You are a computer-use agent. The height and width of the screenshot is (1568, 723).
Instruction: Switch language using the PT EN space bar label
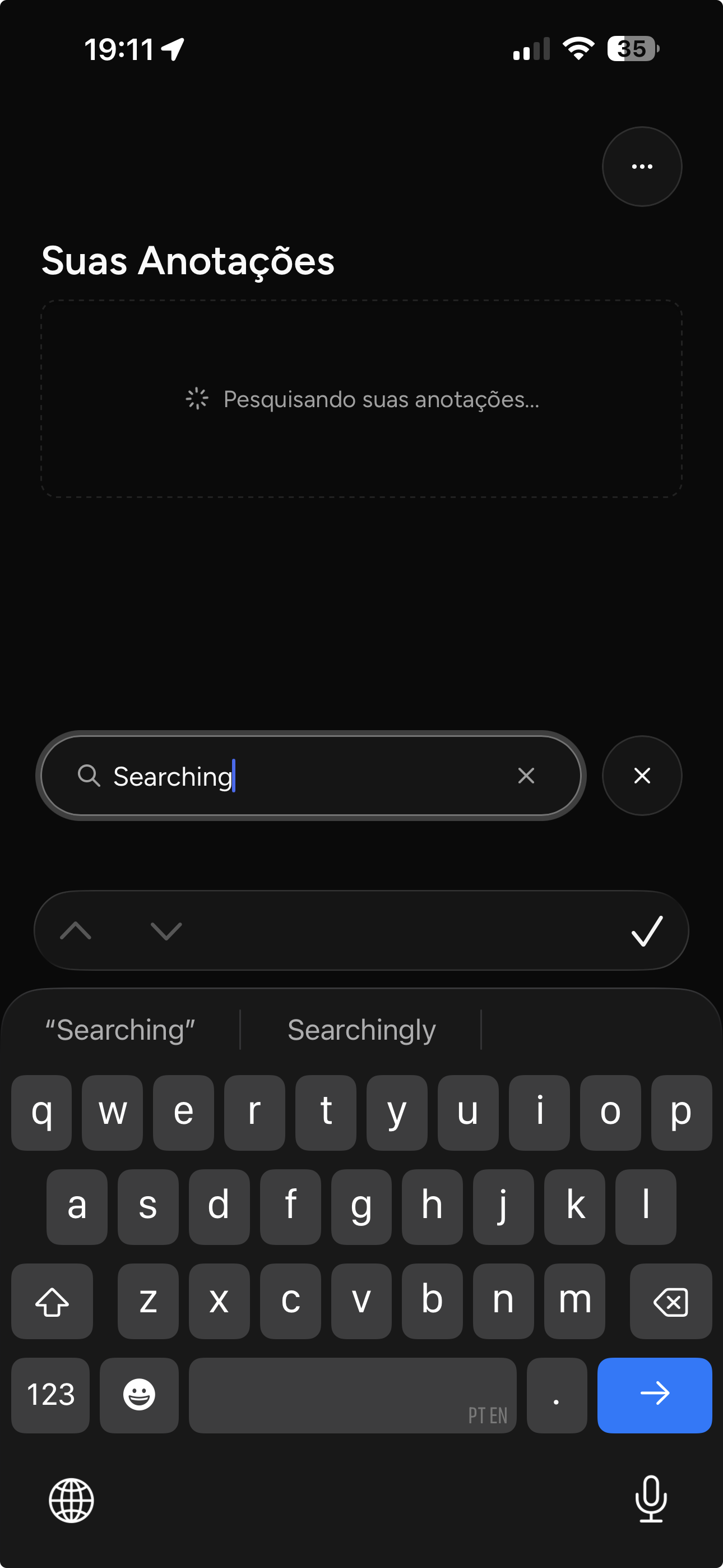point(487,1414)
